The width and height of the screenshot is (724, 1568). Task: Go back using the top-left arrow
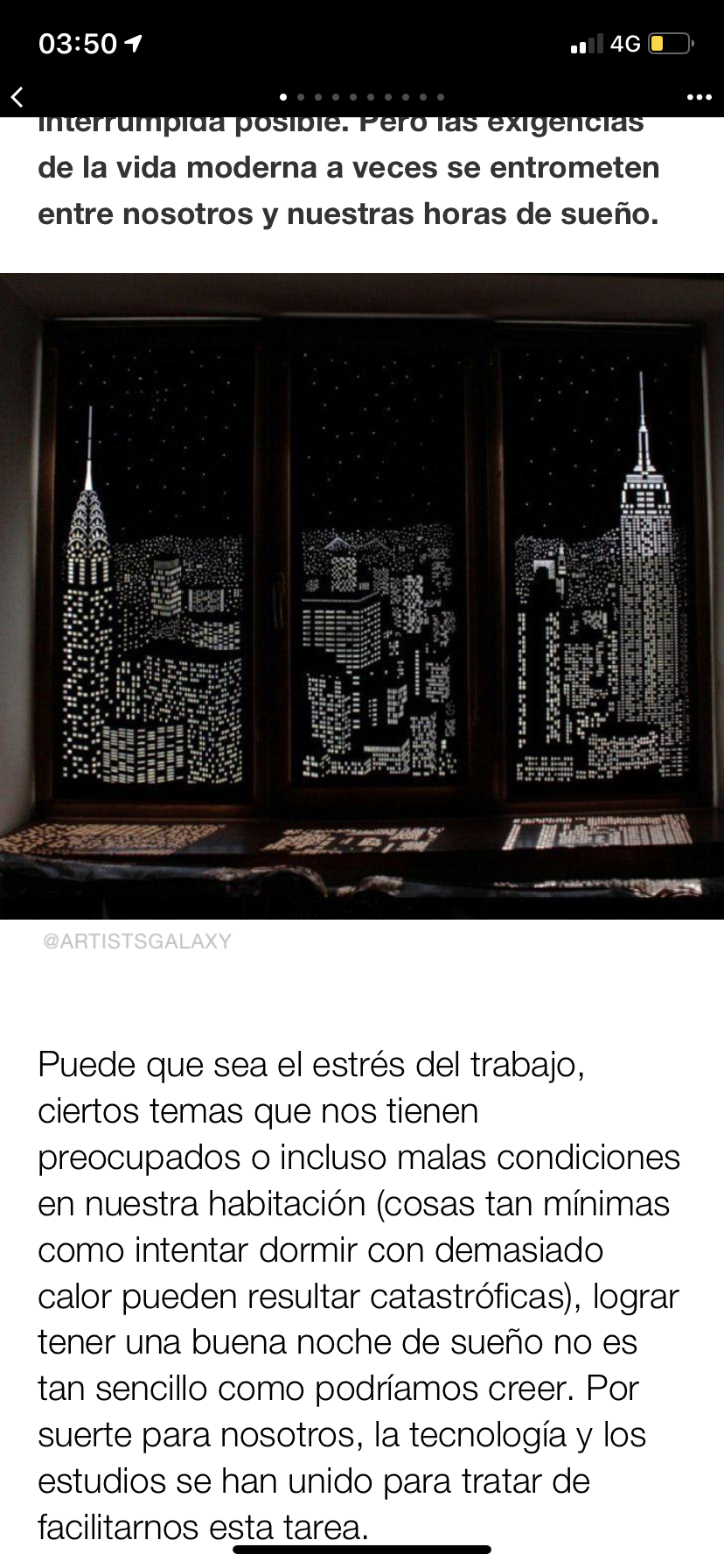click(x=17, y=96)
